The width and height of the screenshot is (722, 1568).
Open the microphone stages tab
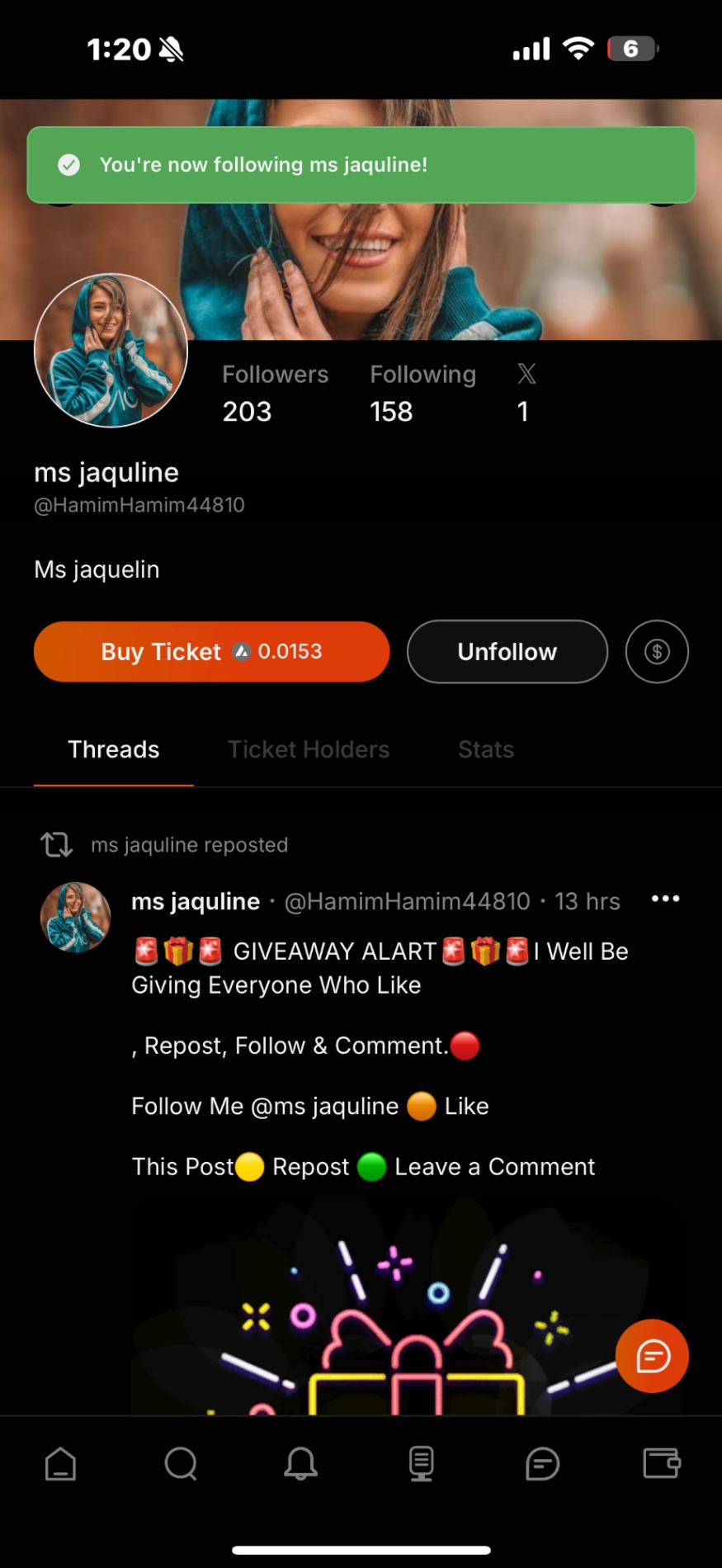422,1464
